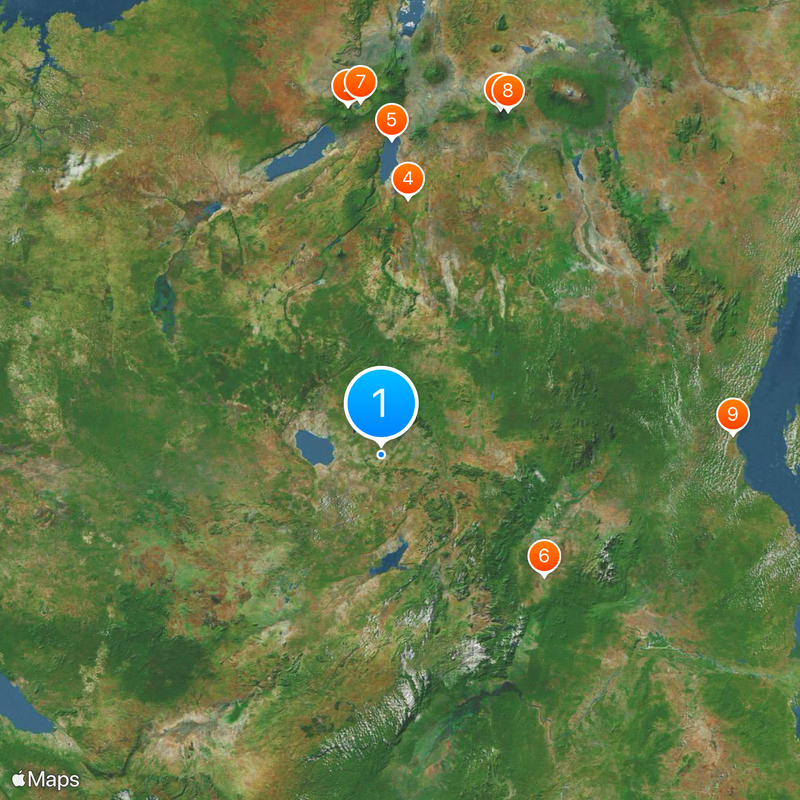Open the orange map pin numbered 5

[391, 121]
